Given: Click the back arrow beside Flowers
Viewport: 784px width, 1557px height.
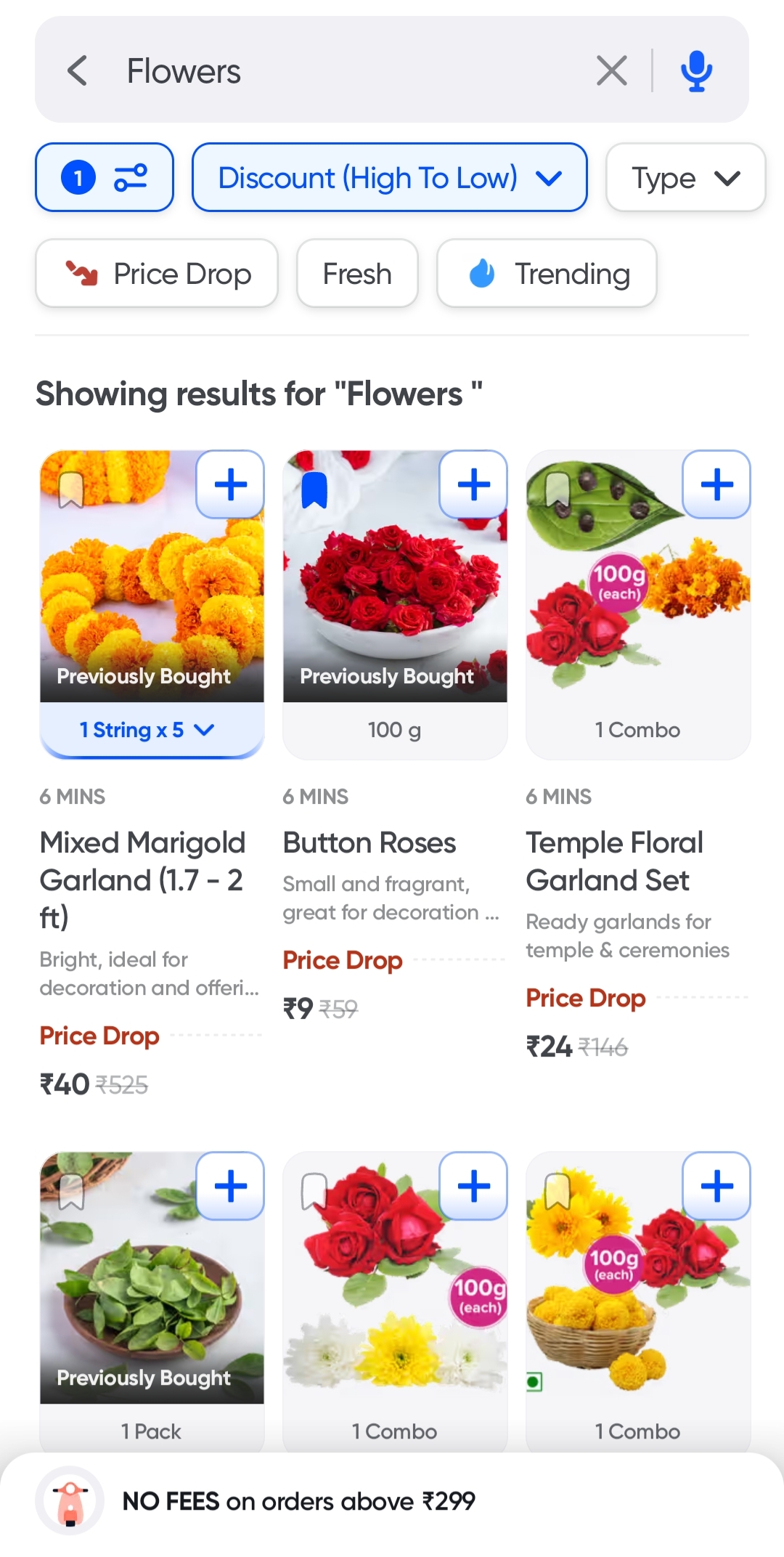Looking at the screenshot, I should coord(78,70).
